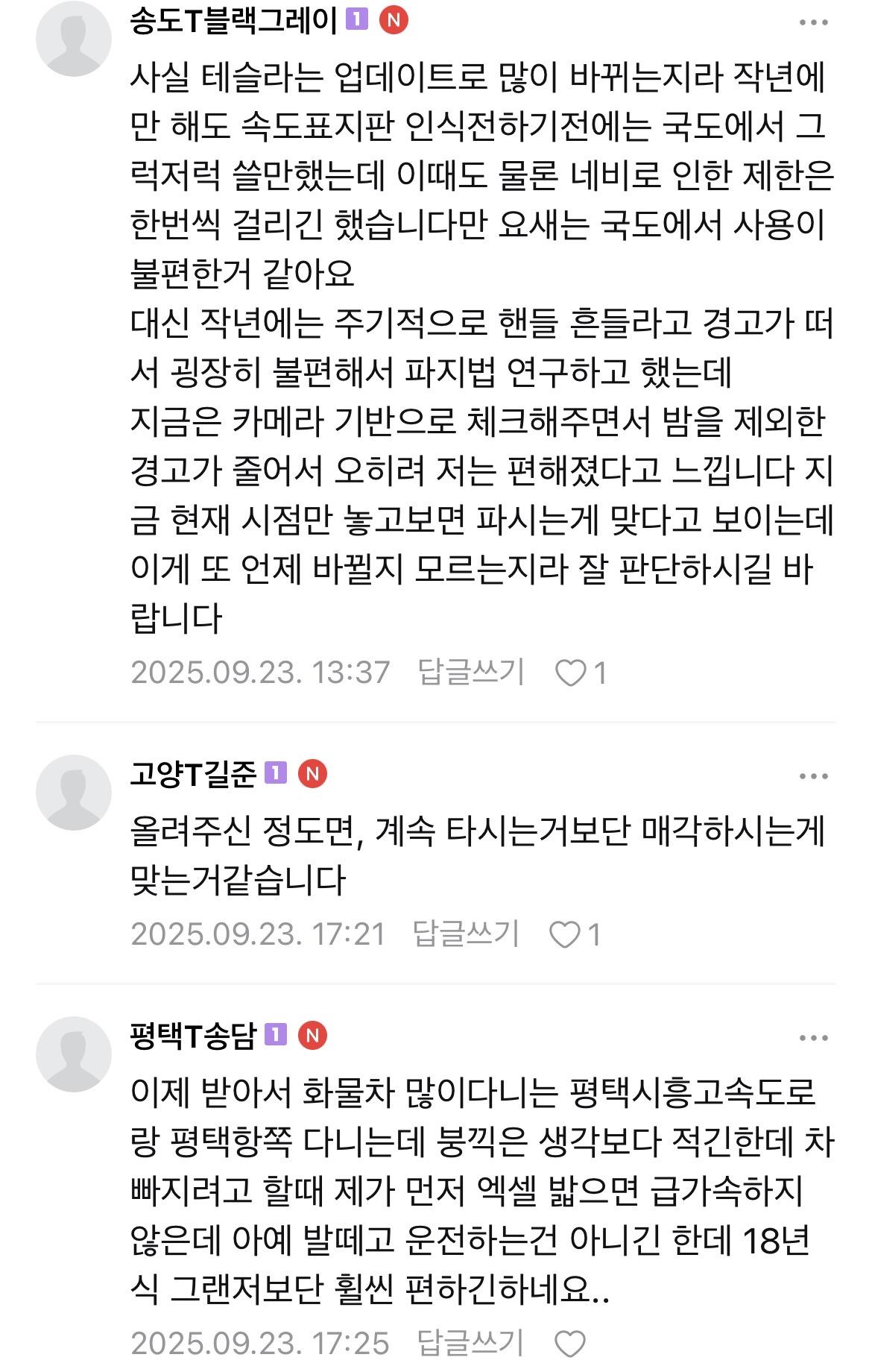872x1372 pixels.
Task: Like 평택T송담's comment
Action: tap(571, 1344)
